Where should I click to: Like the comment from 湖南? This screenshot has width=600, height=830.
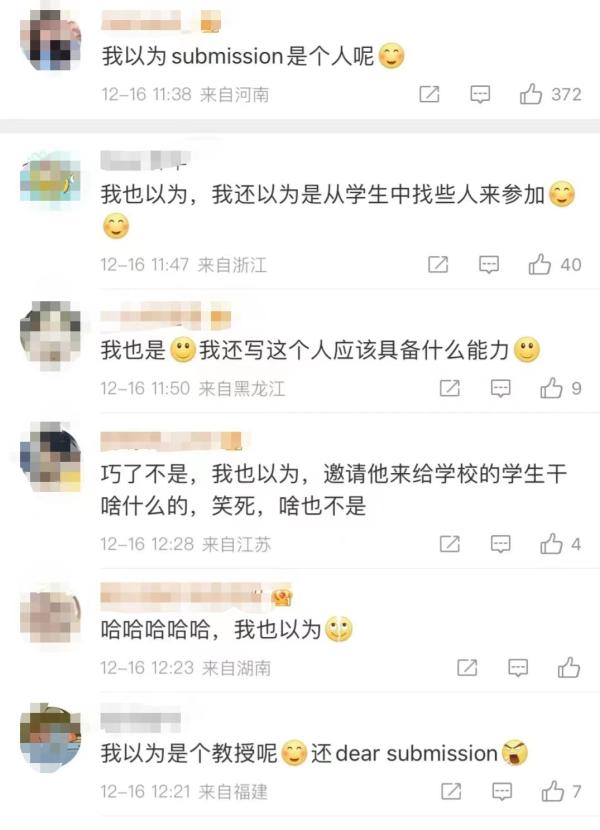coord(568,667)
